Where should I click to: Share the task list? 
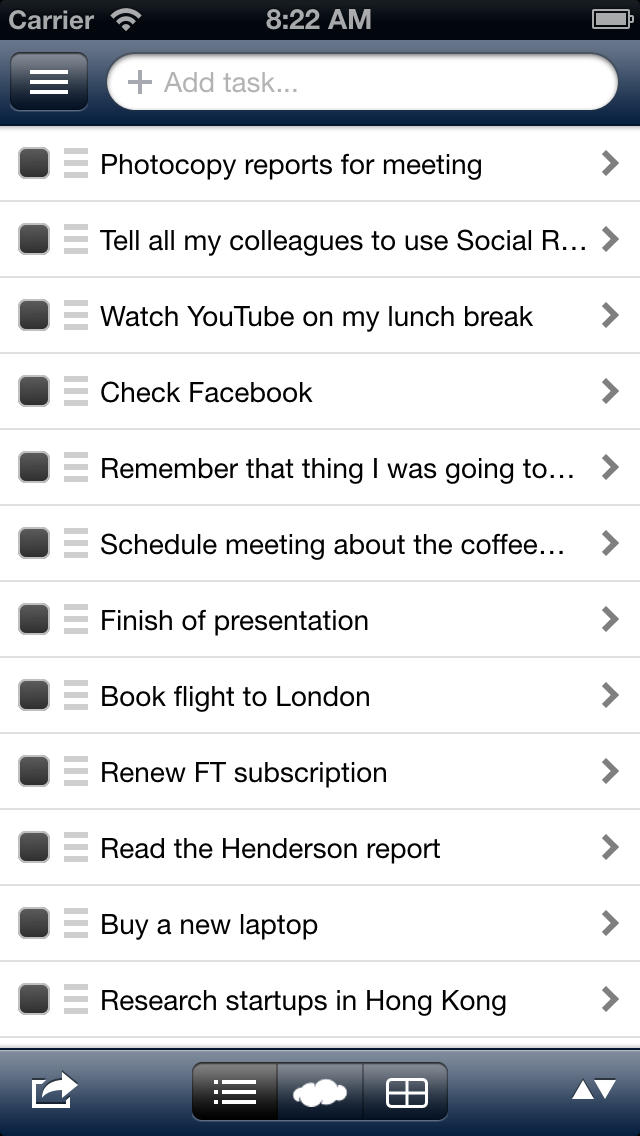click(54, 1090)
